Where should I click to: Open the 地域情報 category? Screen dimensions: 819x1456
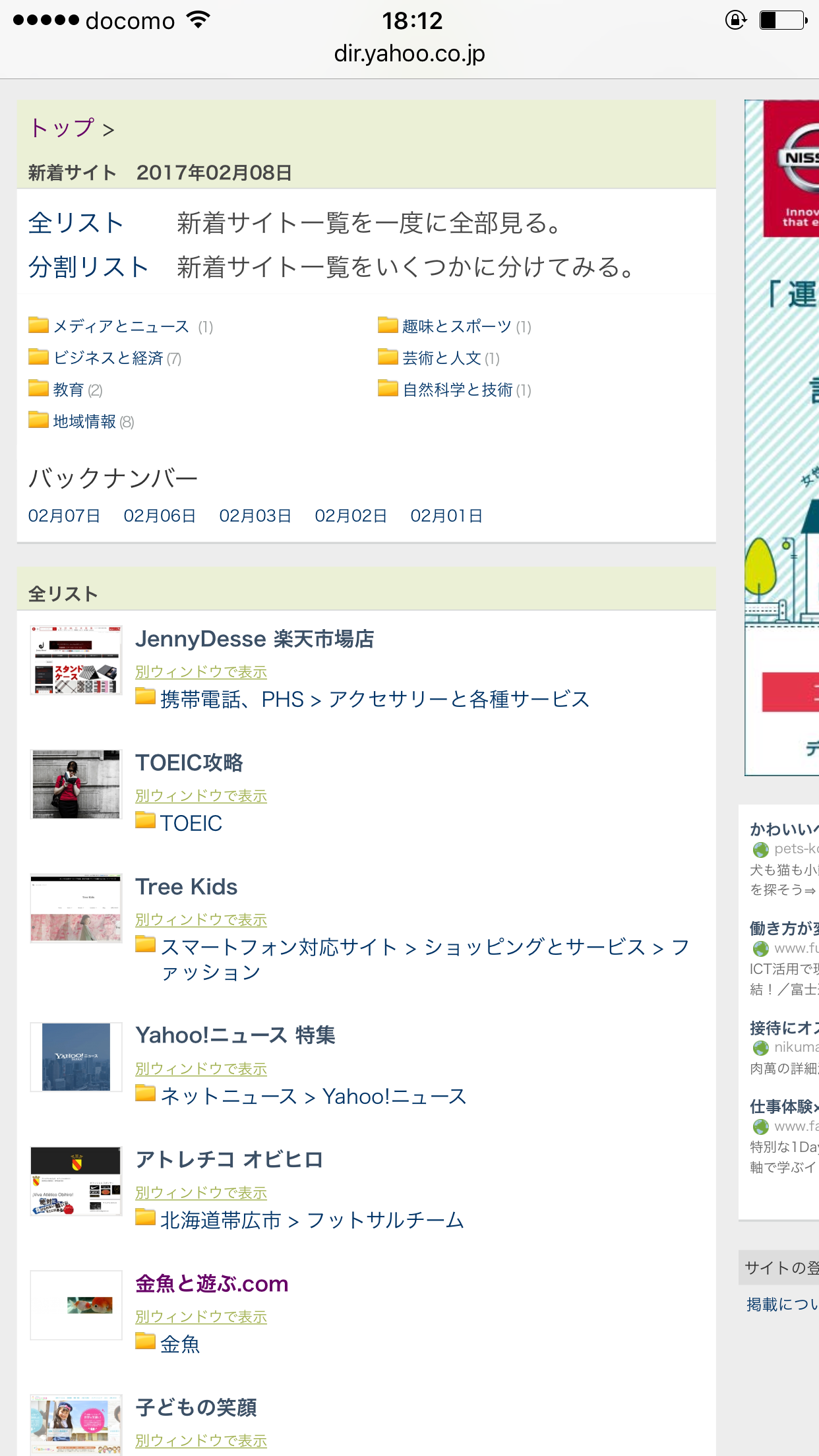[x=84, y=421]
